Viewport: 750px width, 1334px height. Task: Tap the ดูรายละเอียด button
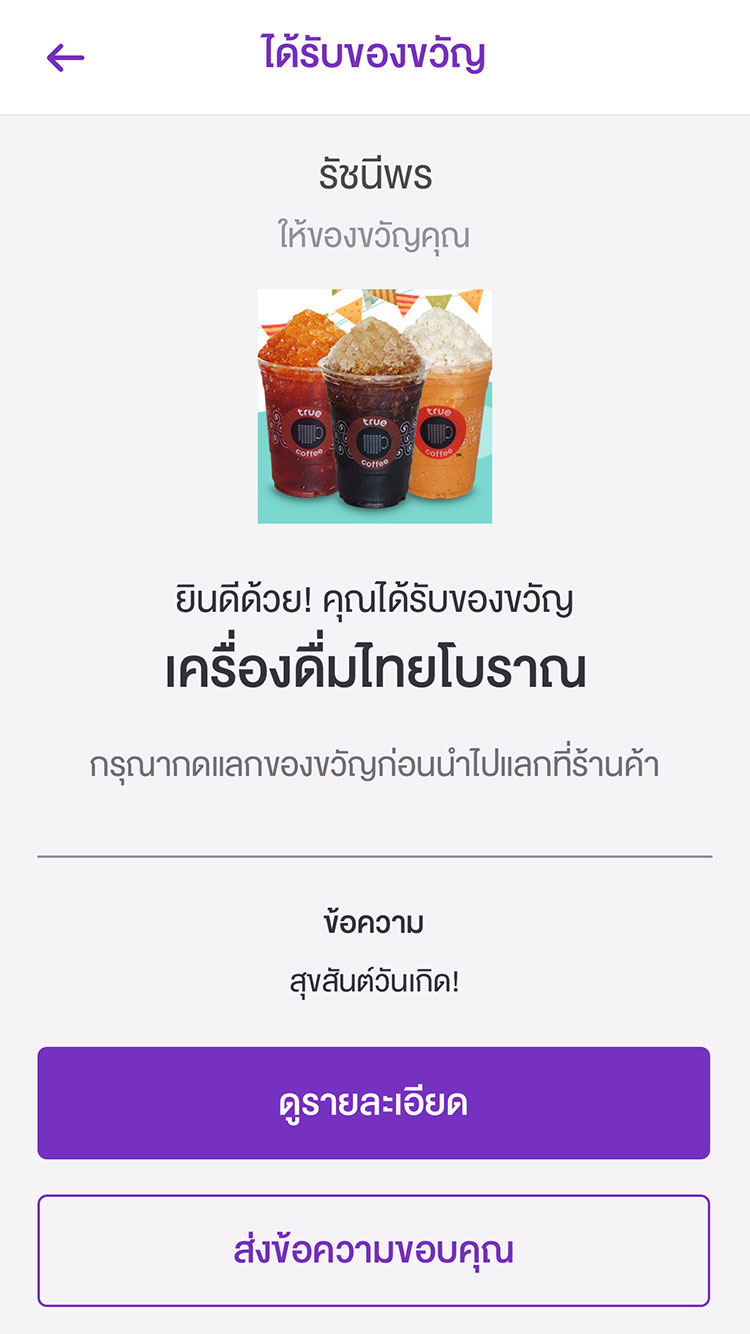pos(374,1103)
